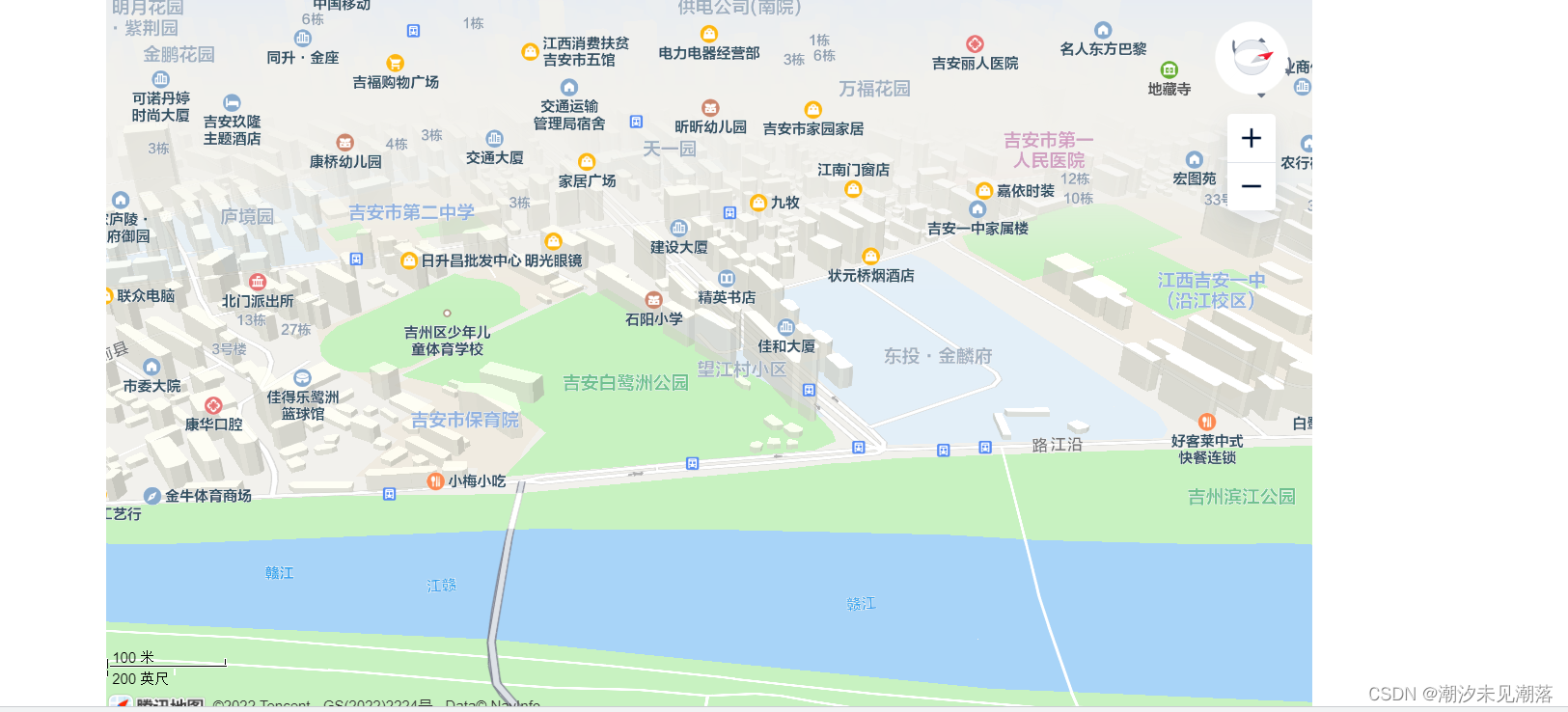Select the 九牧 shop marker
The image size is (1568, 712).
[757, 203]
